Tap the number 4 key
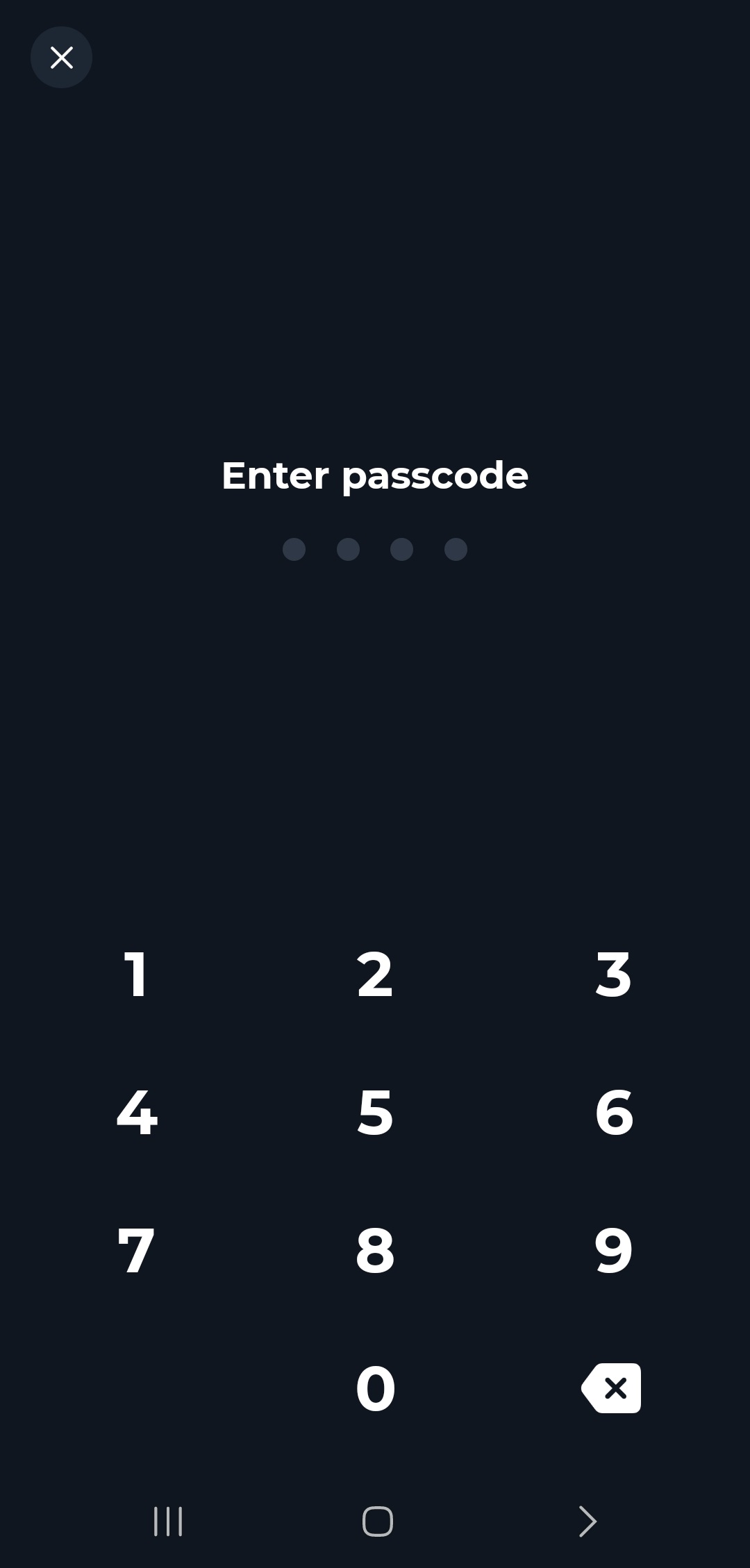Screen dimensions: 750x1568 (136, 1113)
